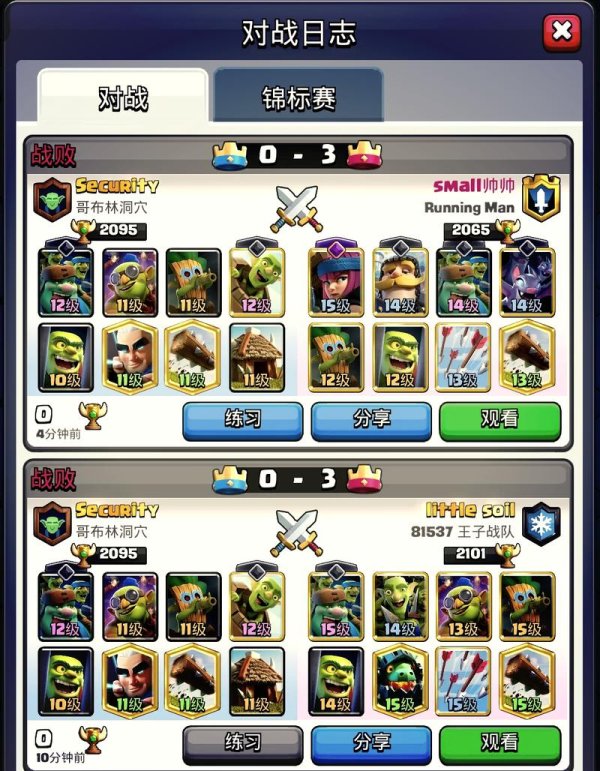The height and width of the screenshot is (771, 600).
Task: Share the battle against sMall帅帅
Action: pos(371,420)
